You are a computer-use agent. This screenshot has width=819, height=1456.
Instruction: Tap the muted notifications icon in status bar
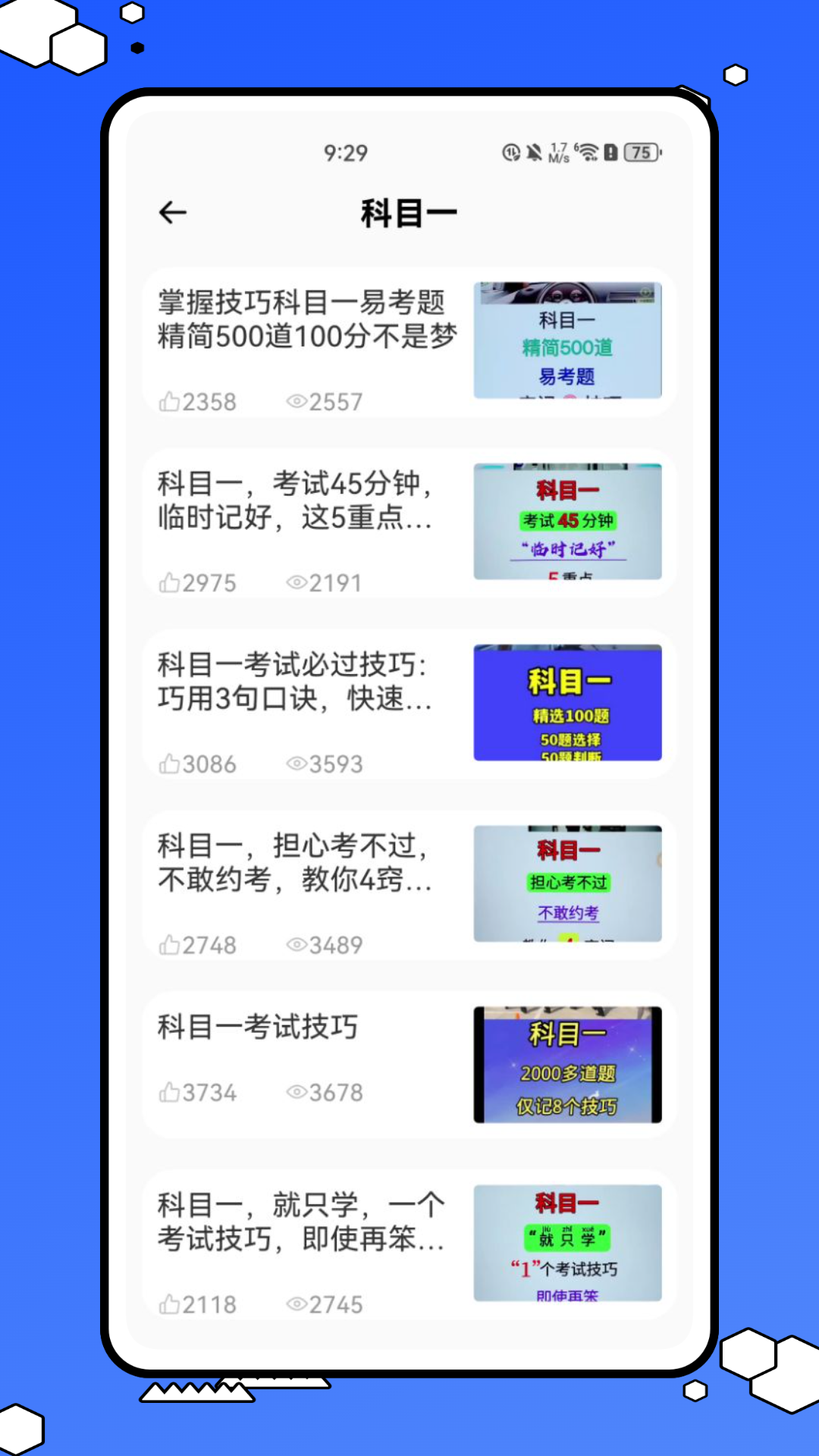[535, 152]
